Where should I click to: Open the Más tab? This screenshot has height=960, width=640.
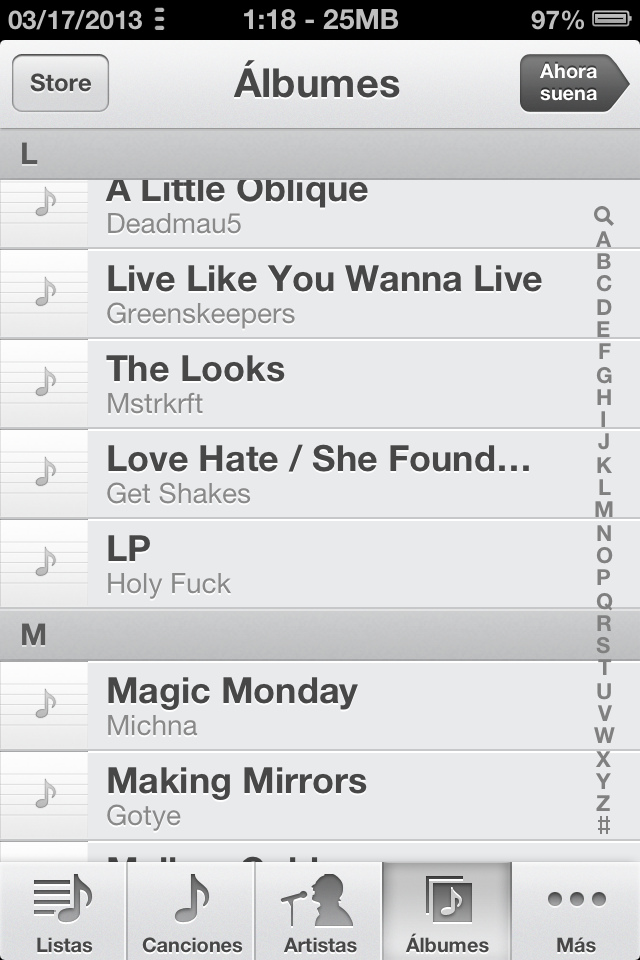coord(576,912)
